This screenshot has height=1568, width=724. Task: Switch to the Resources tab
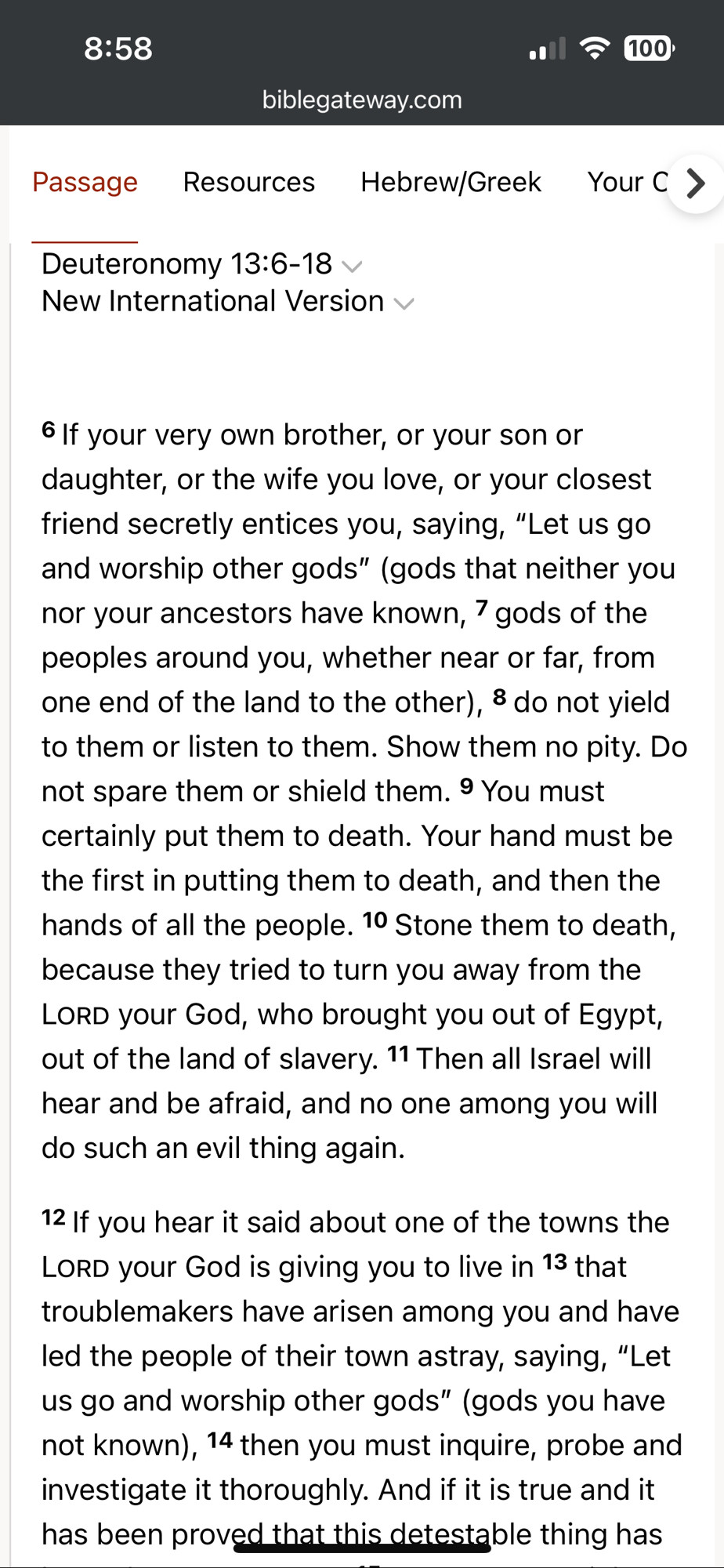click(248, 182)
